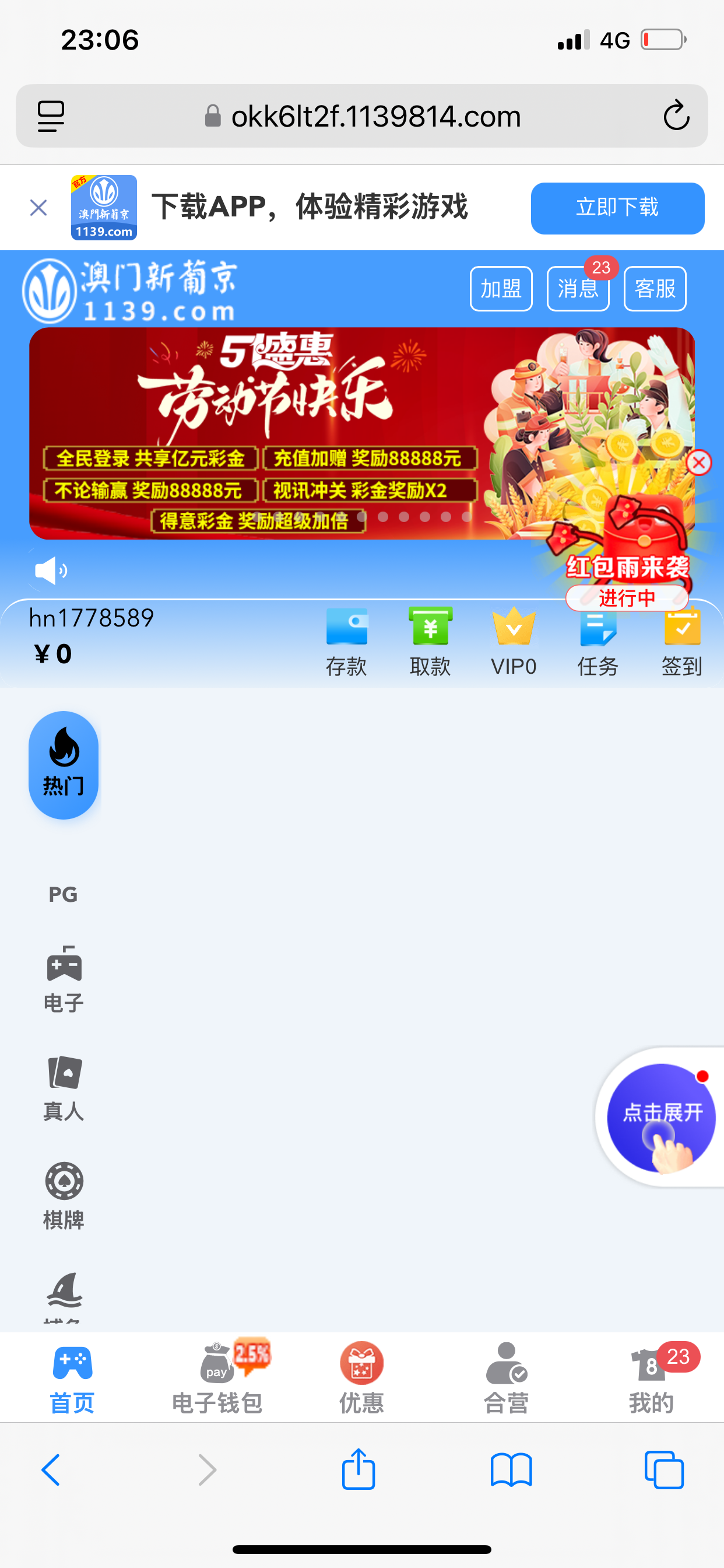Switch to the 优惠 tab
This screenshot has height=1568, width=724.
pyautogui.click(x=361, y=1378)
